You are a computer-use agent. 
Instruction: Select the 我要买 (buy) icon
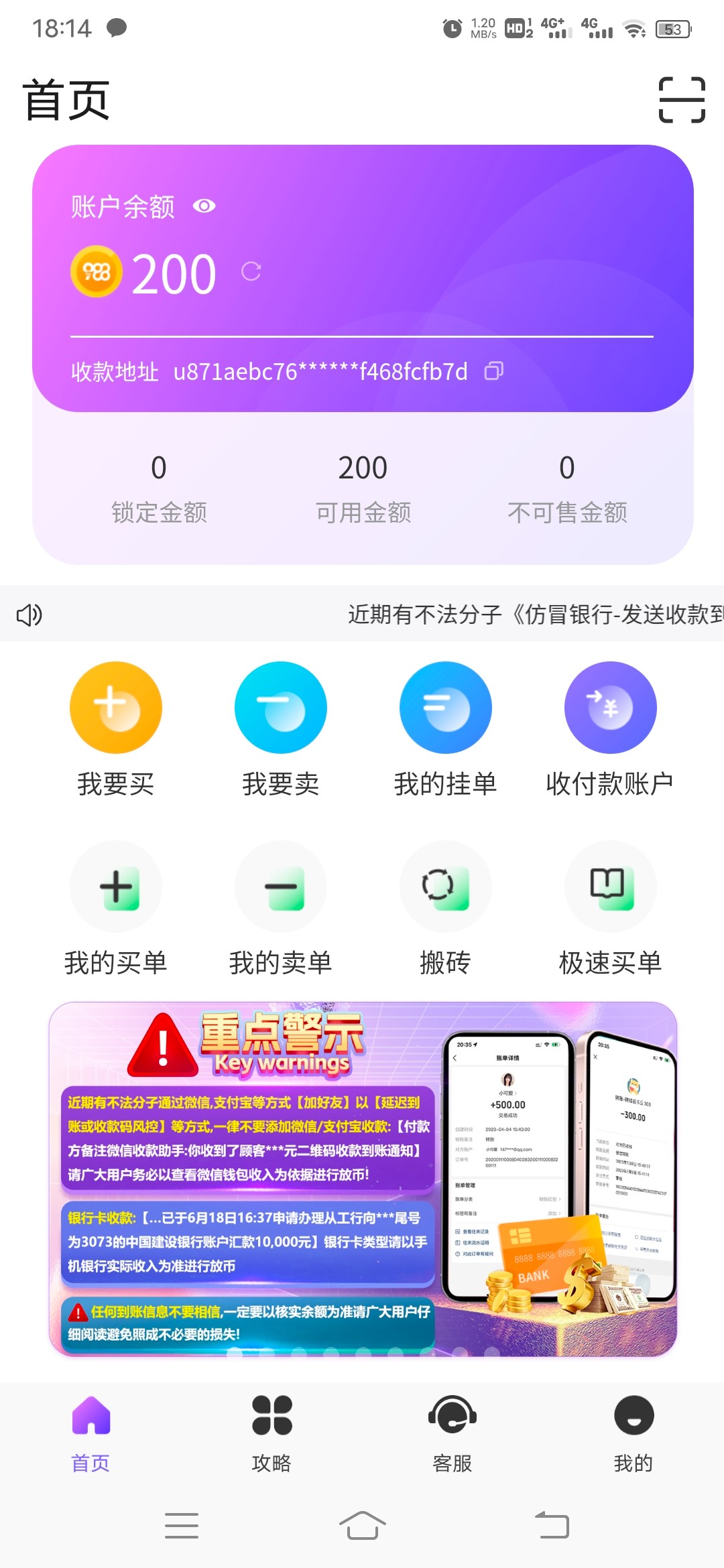click(115, 707)
